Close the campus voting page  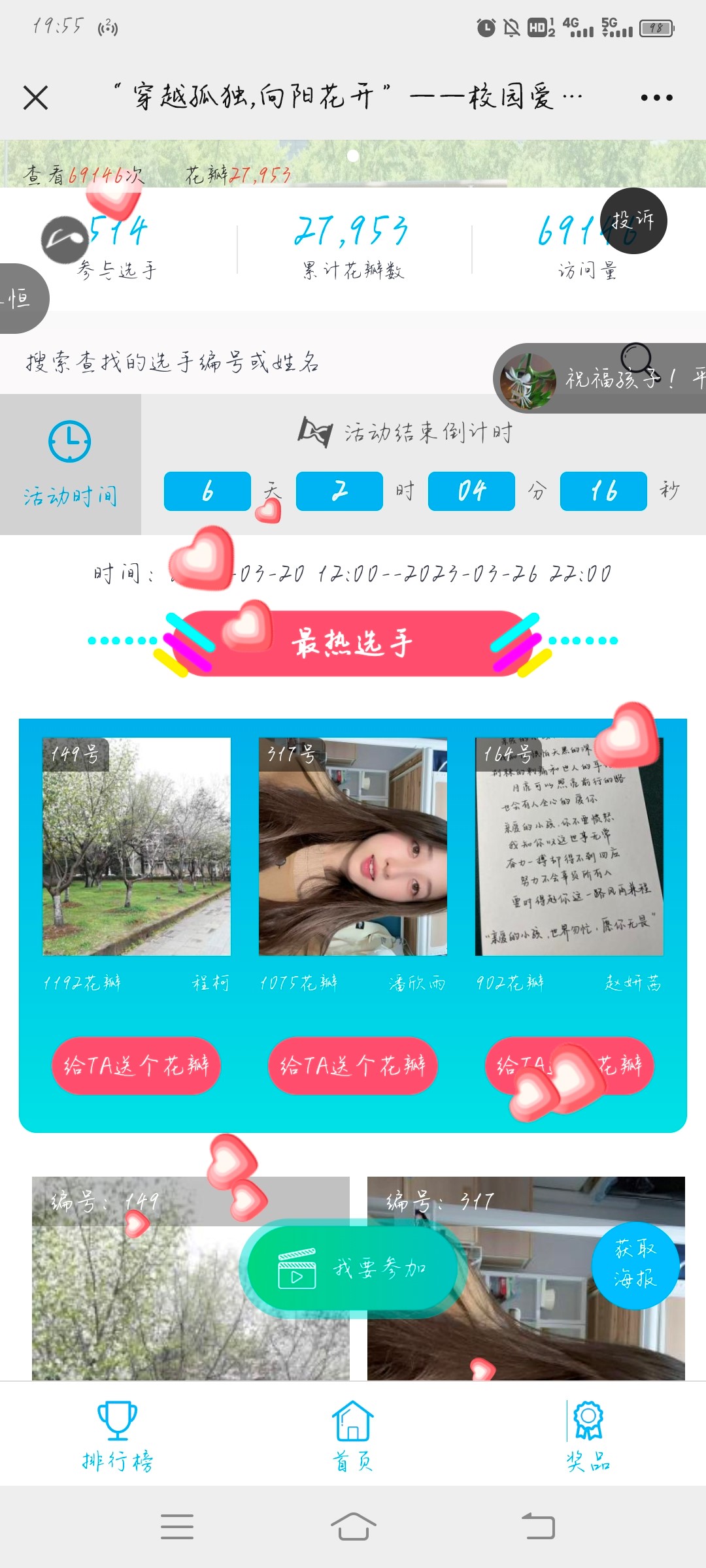[36, 98]
